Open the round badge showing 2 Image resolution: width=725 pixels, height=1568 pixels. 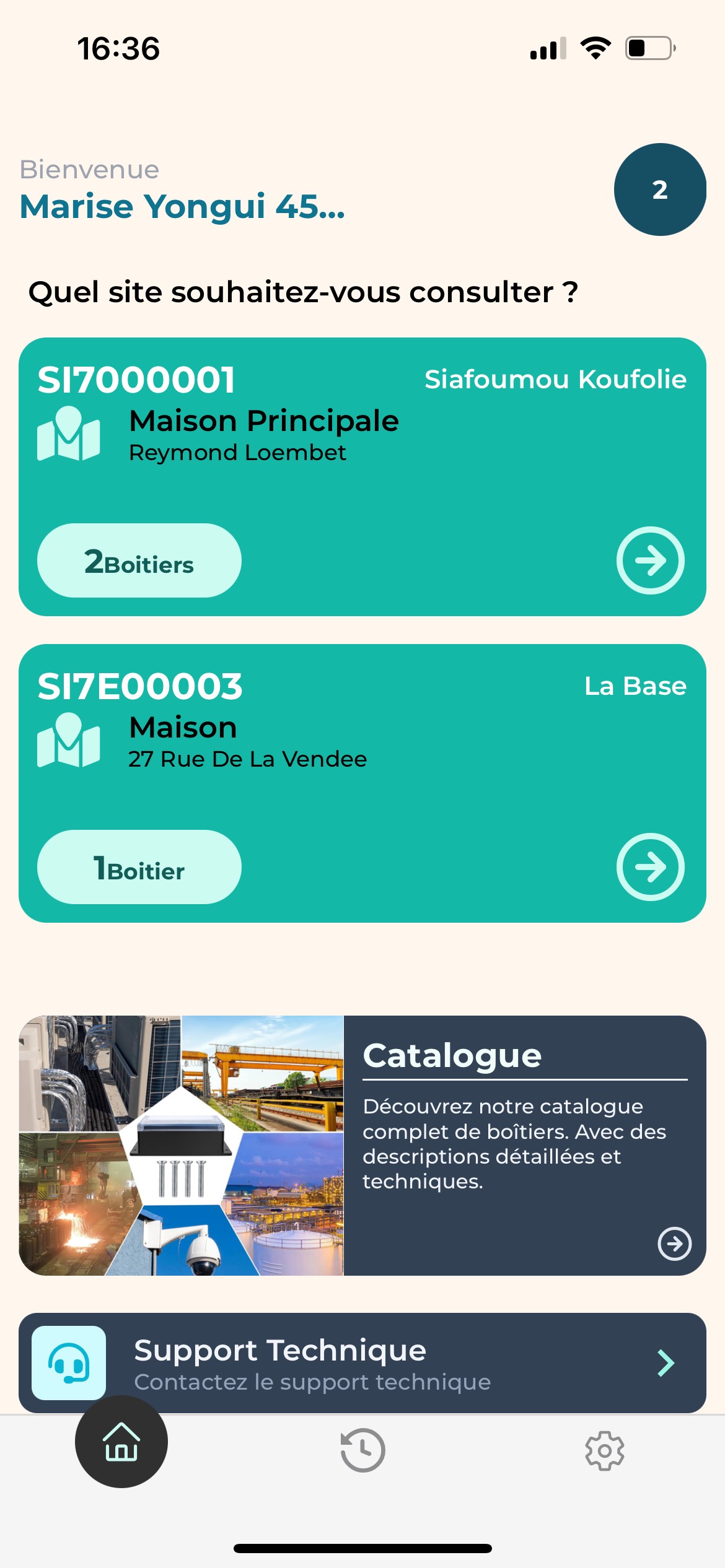[x=659, y=189]
